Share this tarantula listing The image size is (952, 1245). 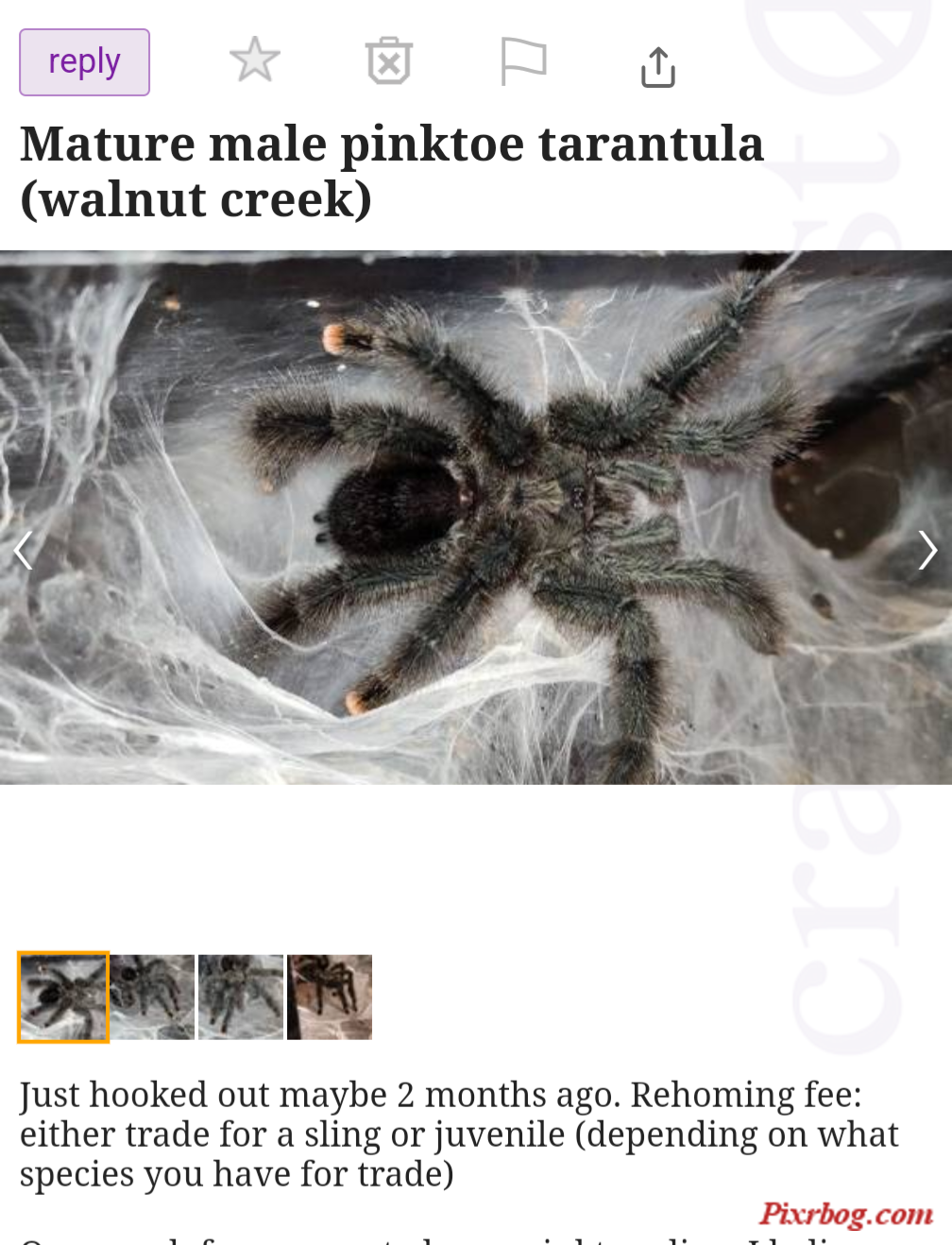(657, 66)
